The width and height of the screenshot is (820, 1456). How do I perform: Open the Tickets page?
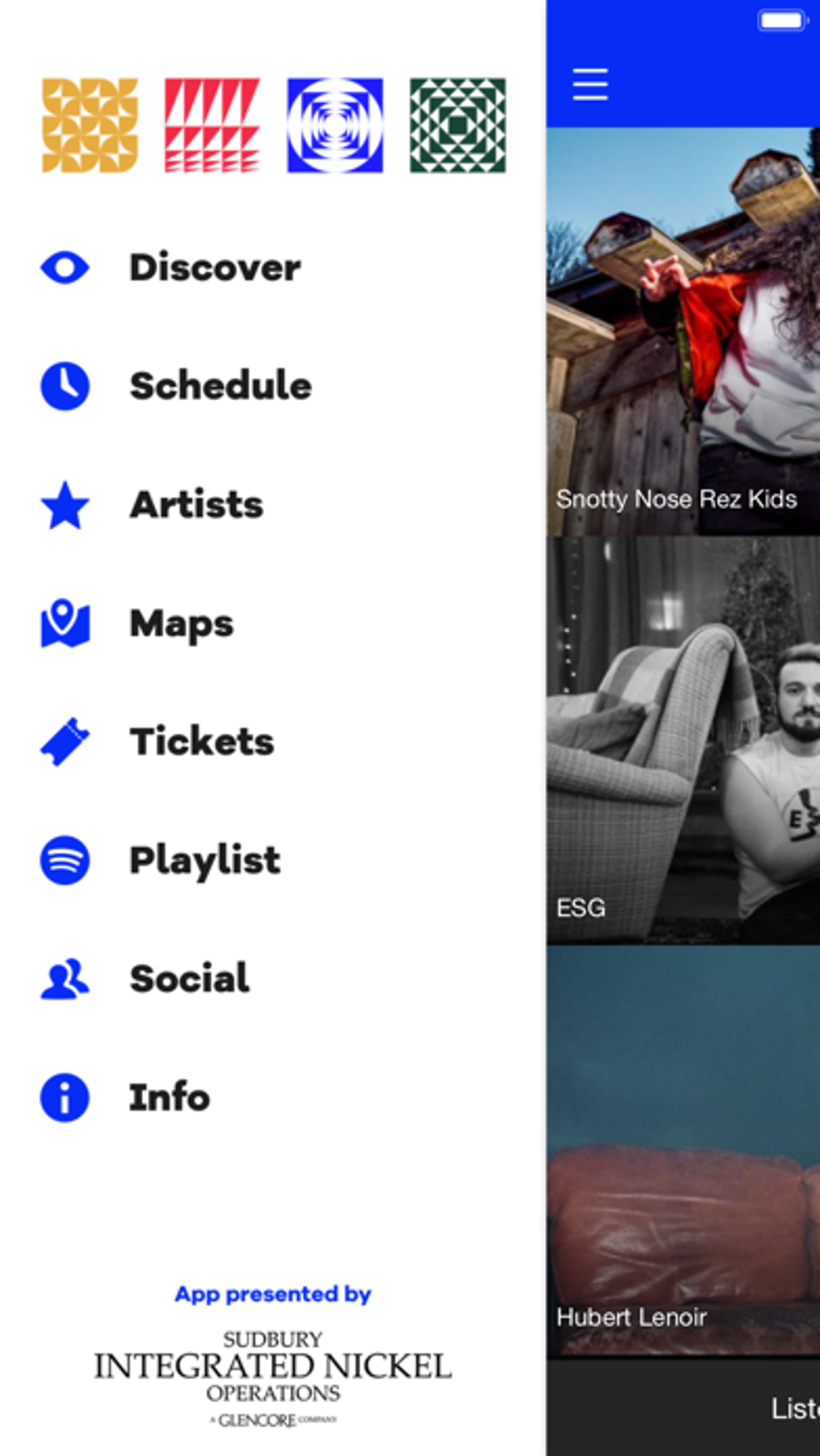pos(201,741)
